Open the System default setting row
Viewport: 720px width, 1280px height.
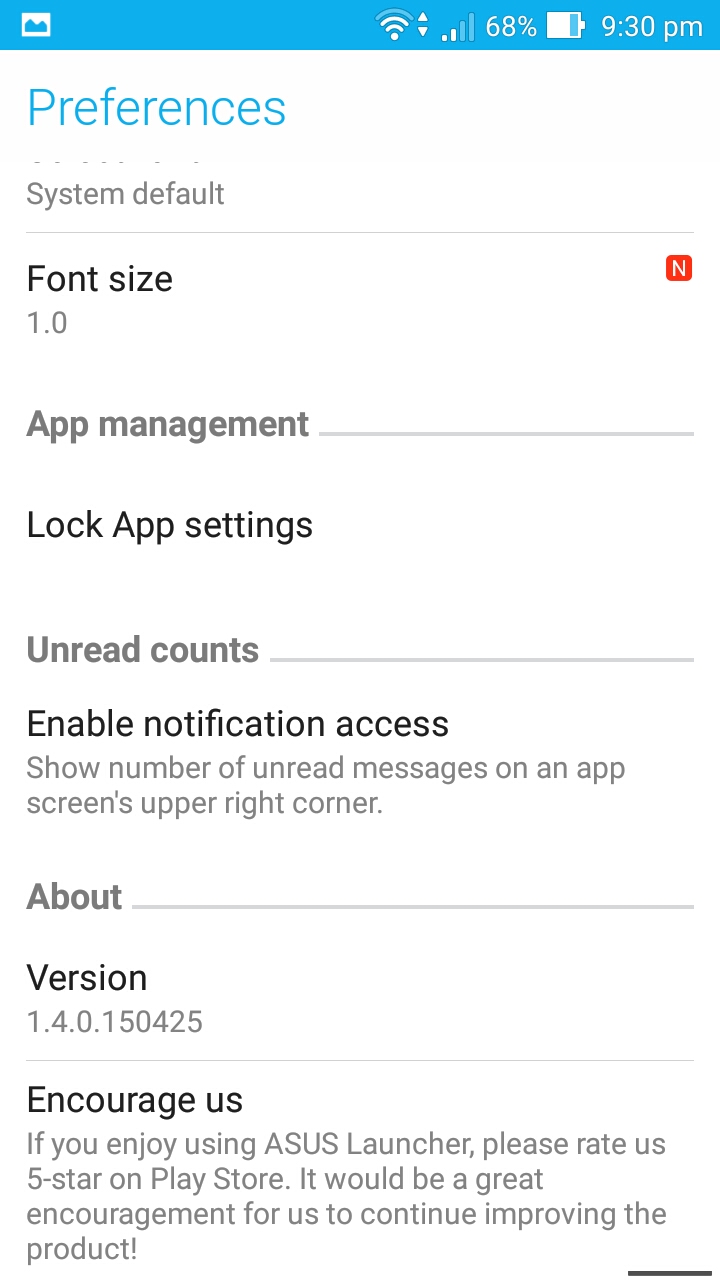pos(360,193)
